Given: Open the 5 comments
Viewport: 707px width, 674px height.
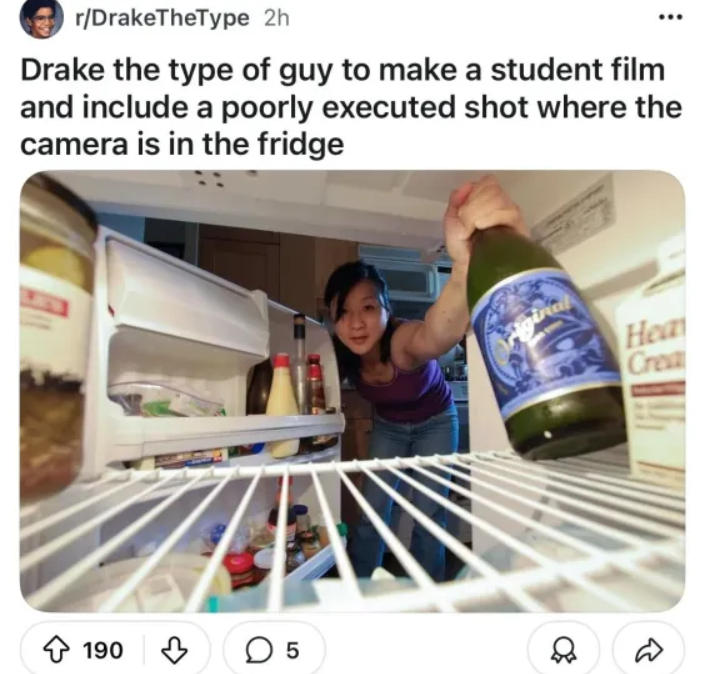Looking at the screenshot, I should (273, 650).
